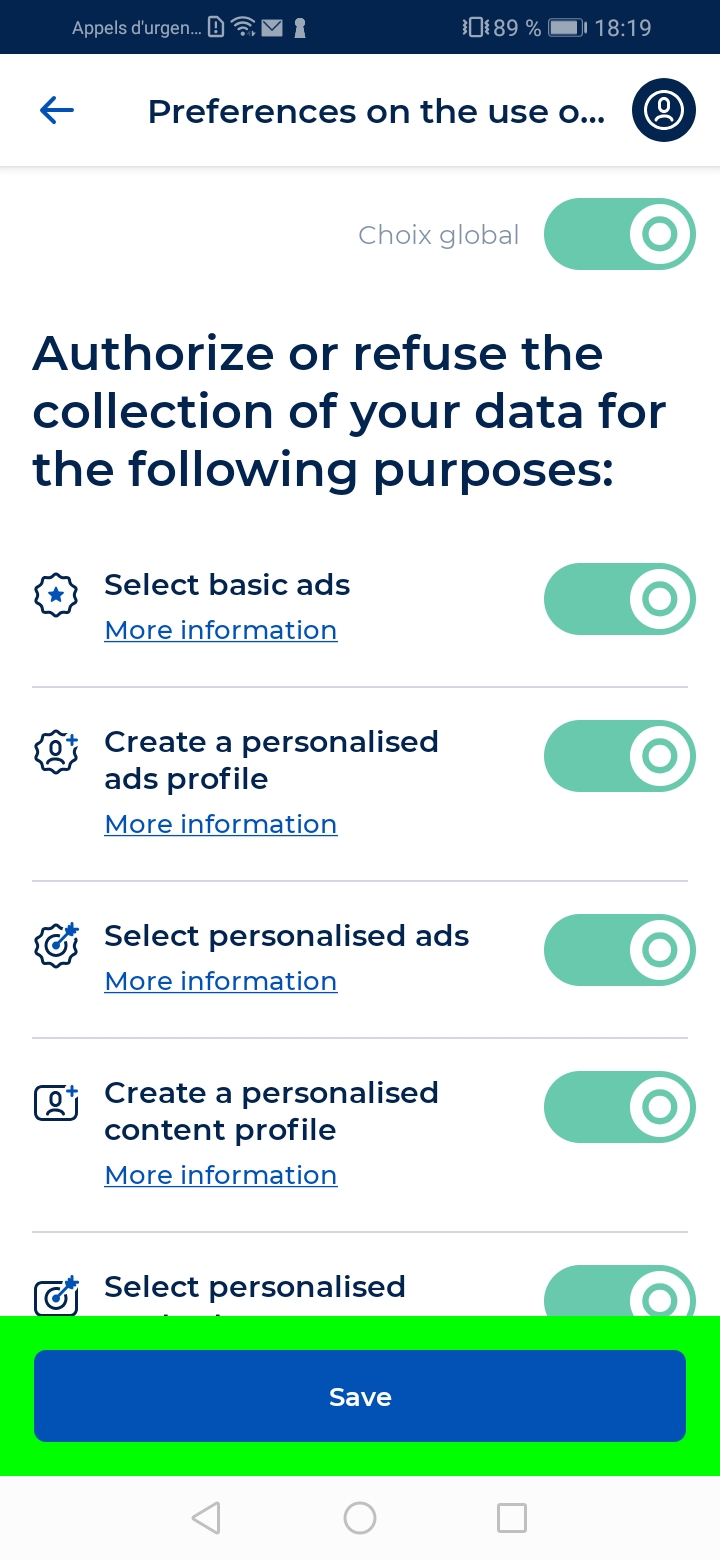Go back using the top-left arrow
This screenshot has height=1560, width=720.
click(57, 111)
